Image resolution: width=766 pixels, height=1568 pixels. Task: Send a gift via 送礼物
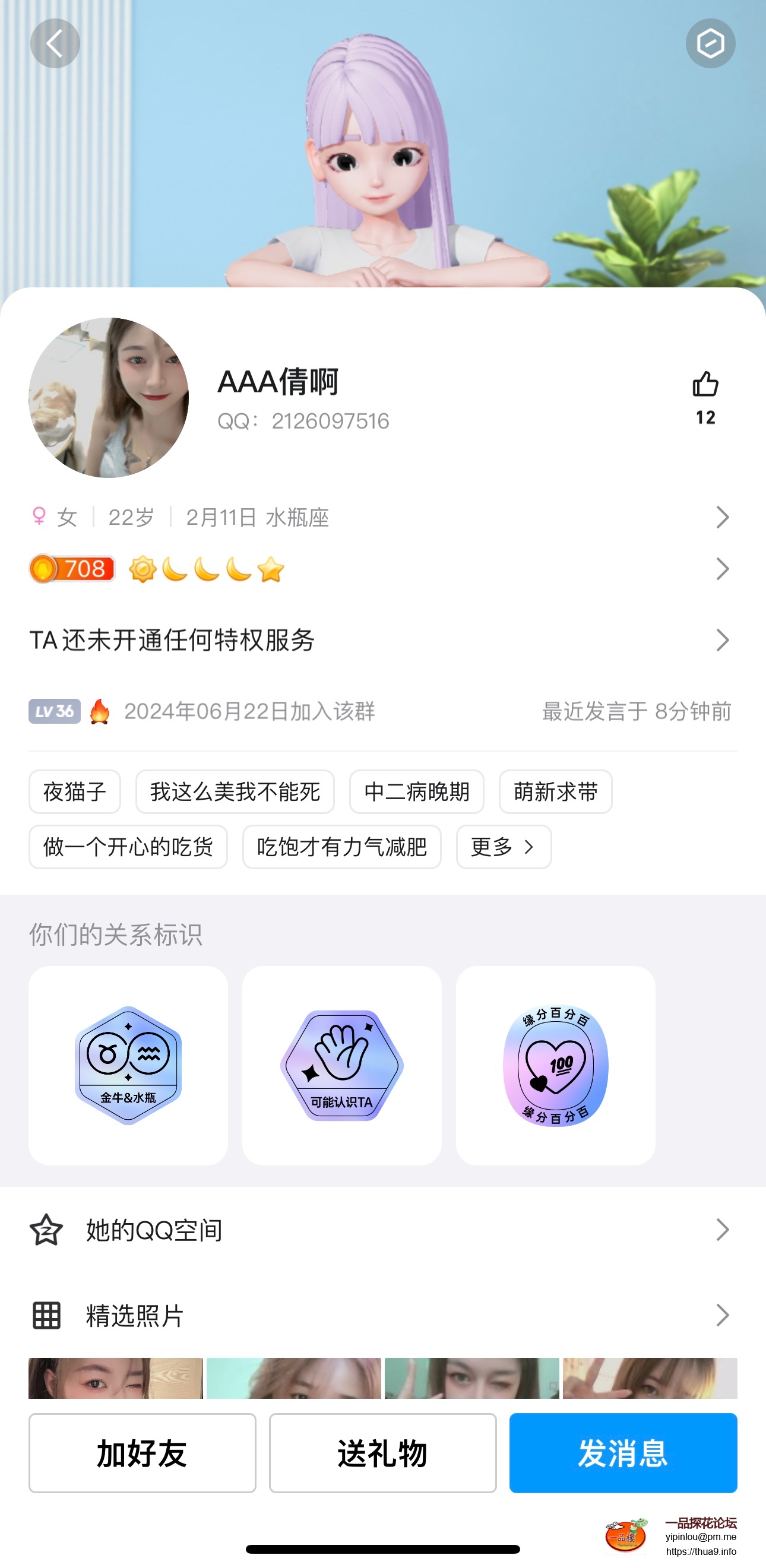[382, 1453]
